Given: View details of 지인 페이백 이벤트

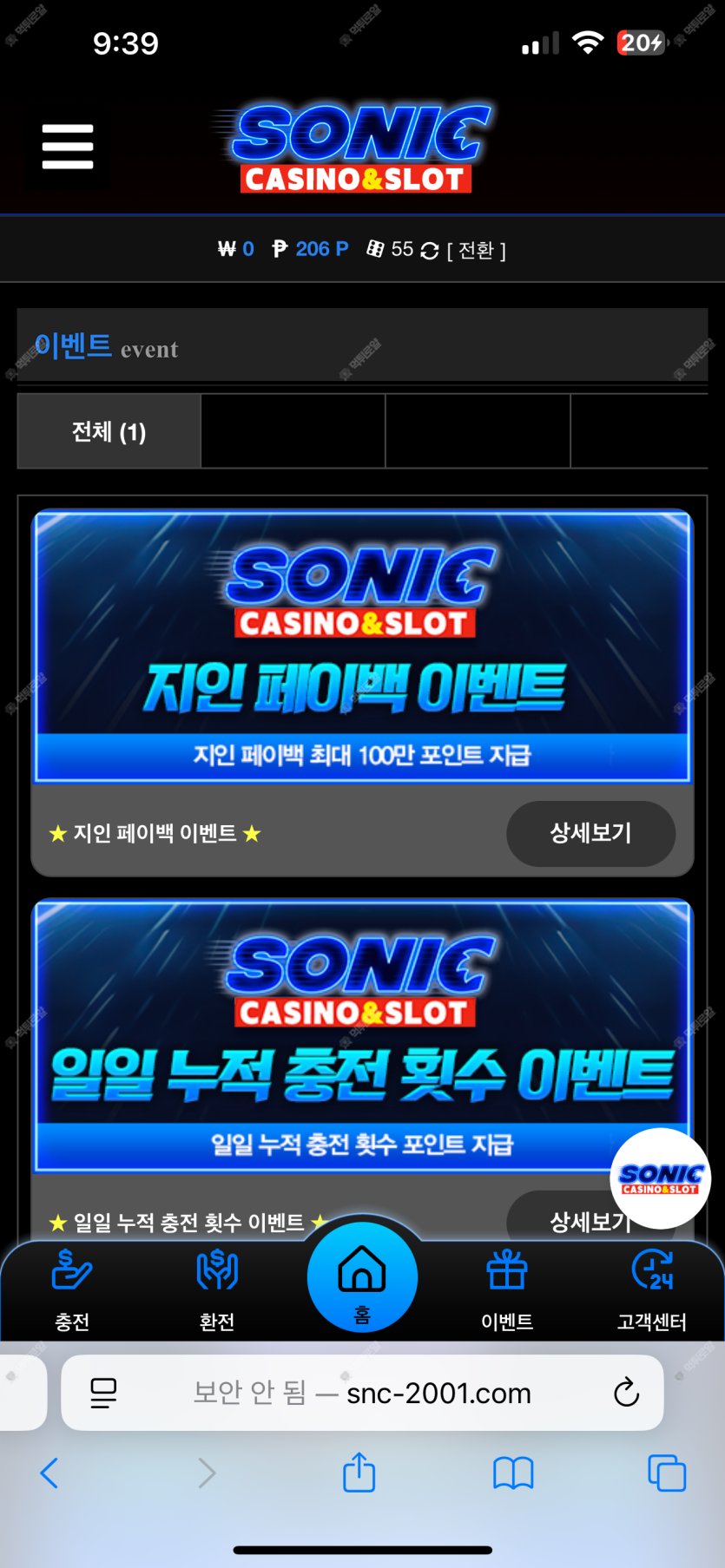Looking at the screenshot, I should click(x=590, y=833).
